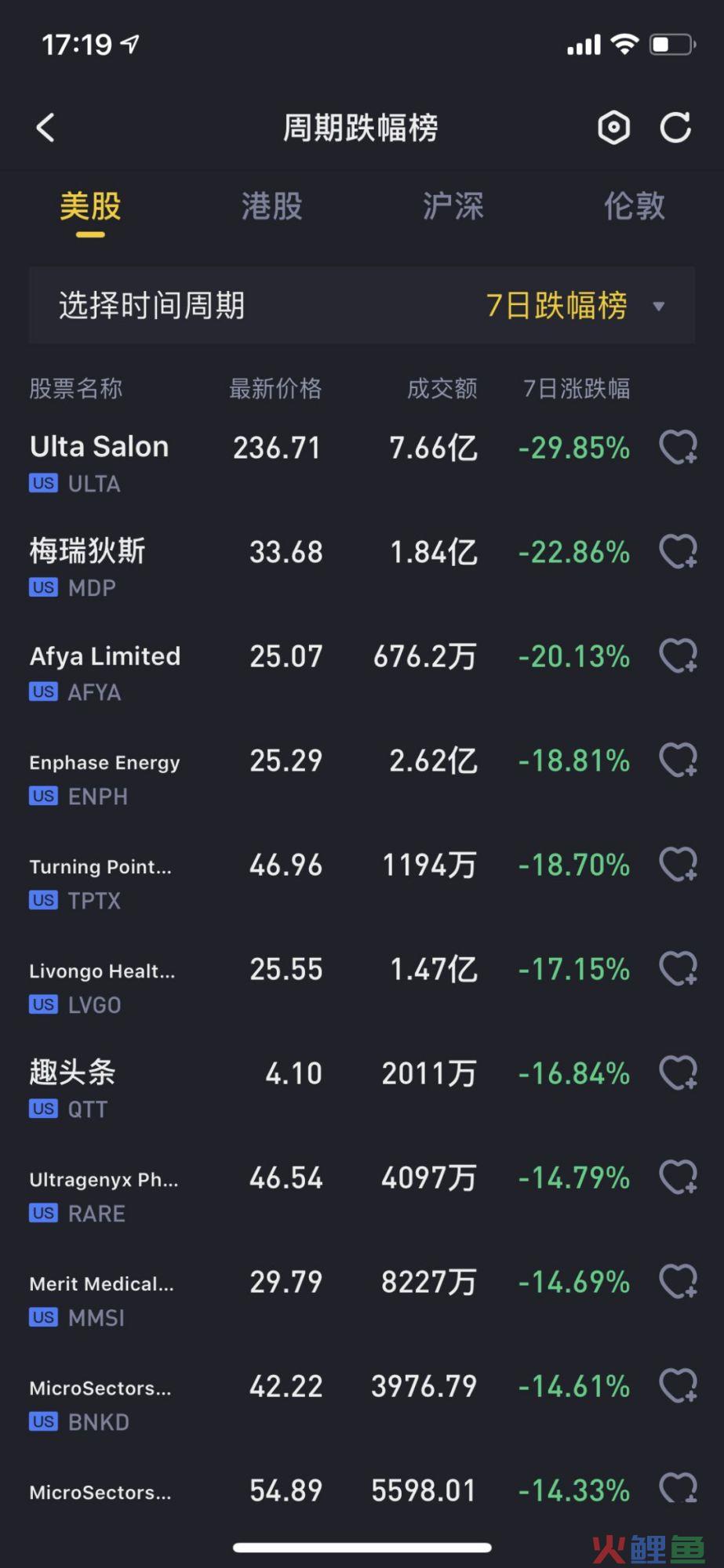The image size is (724, 1568).
Task: View 趣头条 QTT stock details
Action: click(72, 1073)
